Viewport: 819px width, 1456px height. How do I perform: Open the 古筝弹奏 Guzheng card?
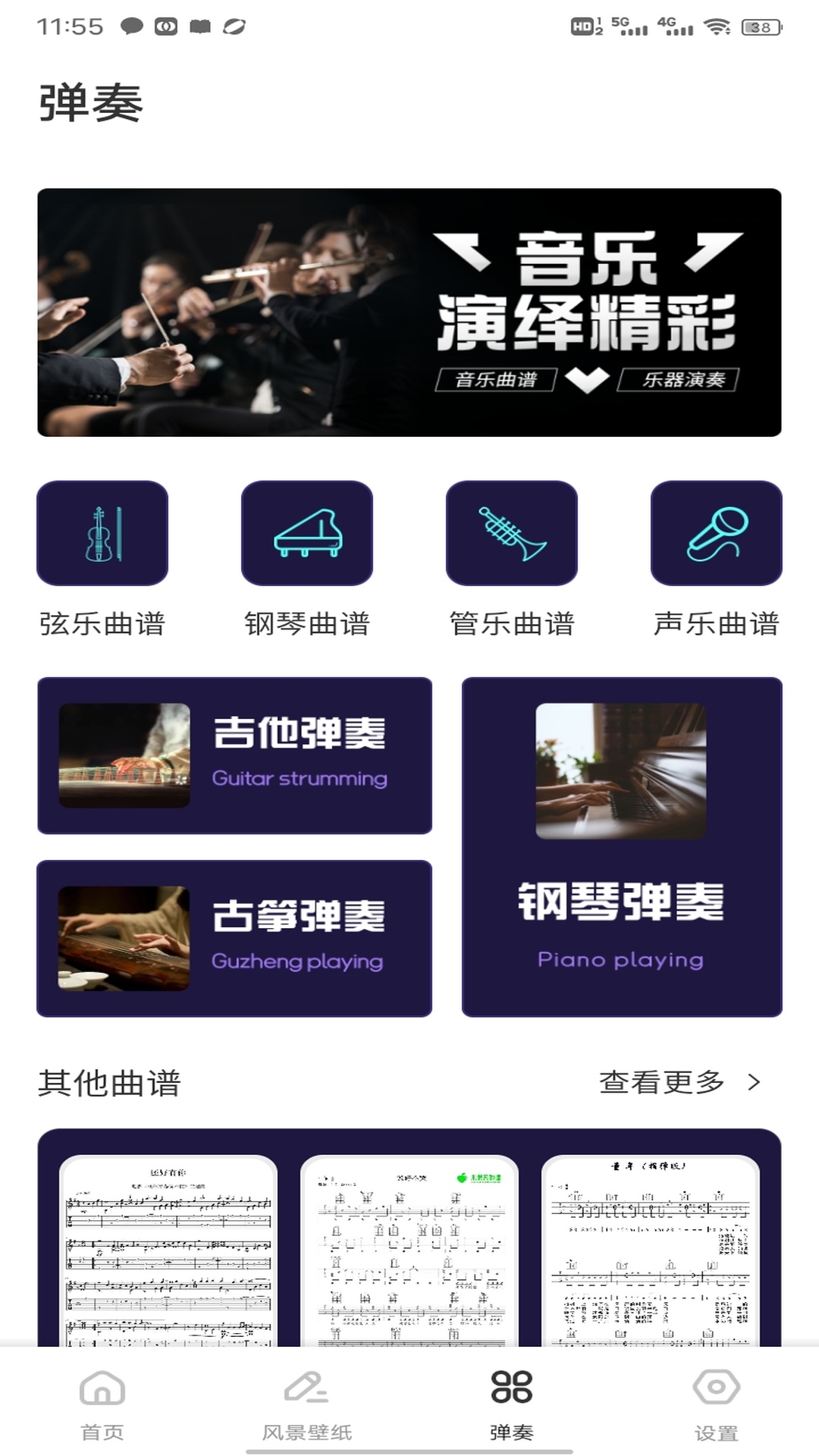click(x=235, y=938)
